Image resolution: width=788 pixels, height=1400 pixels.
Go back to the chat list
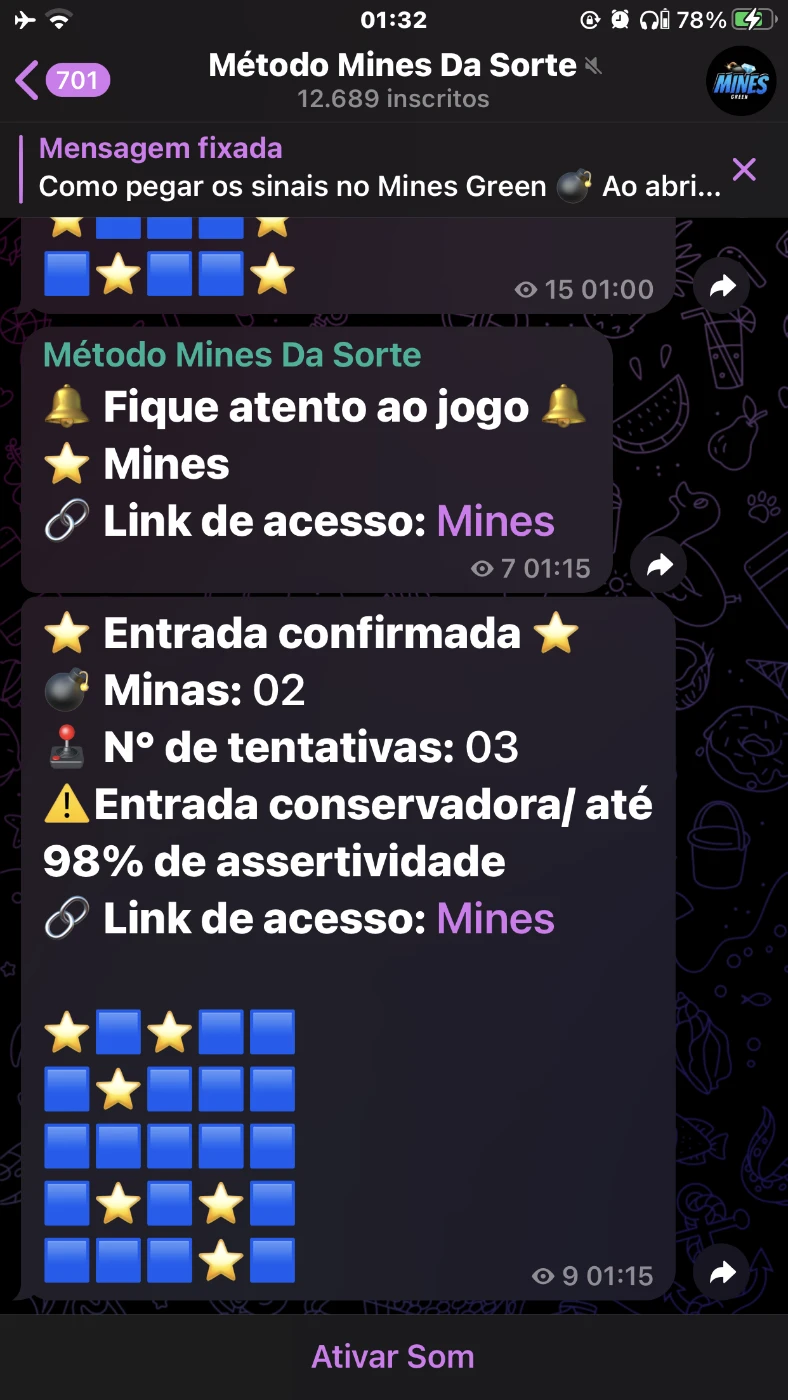62,80
